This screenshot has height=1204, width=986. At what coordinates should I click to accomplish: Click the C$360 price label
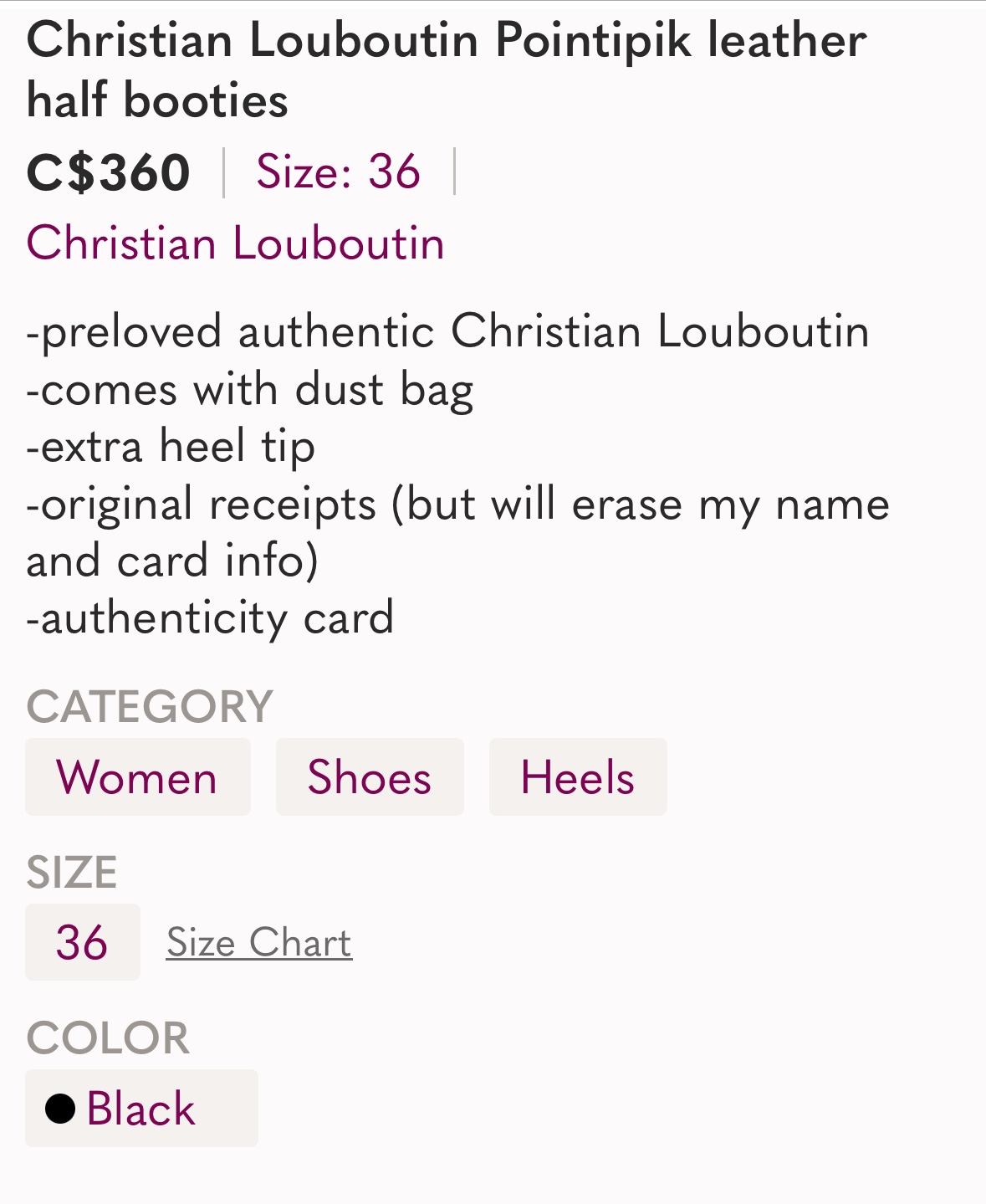click(108, 172)
